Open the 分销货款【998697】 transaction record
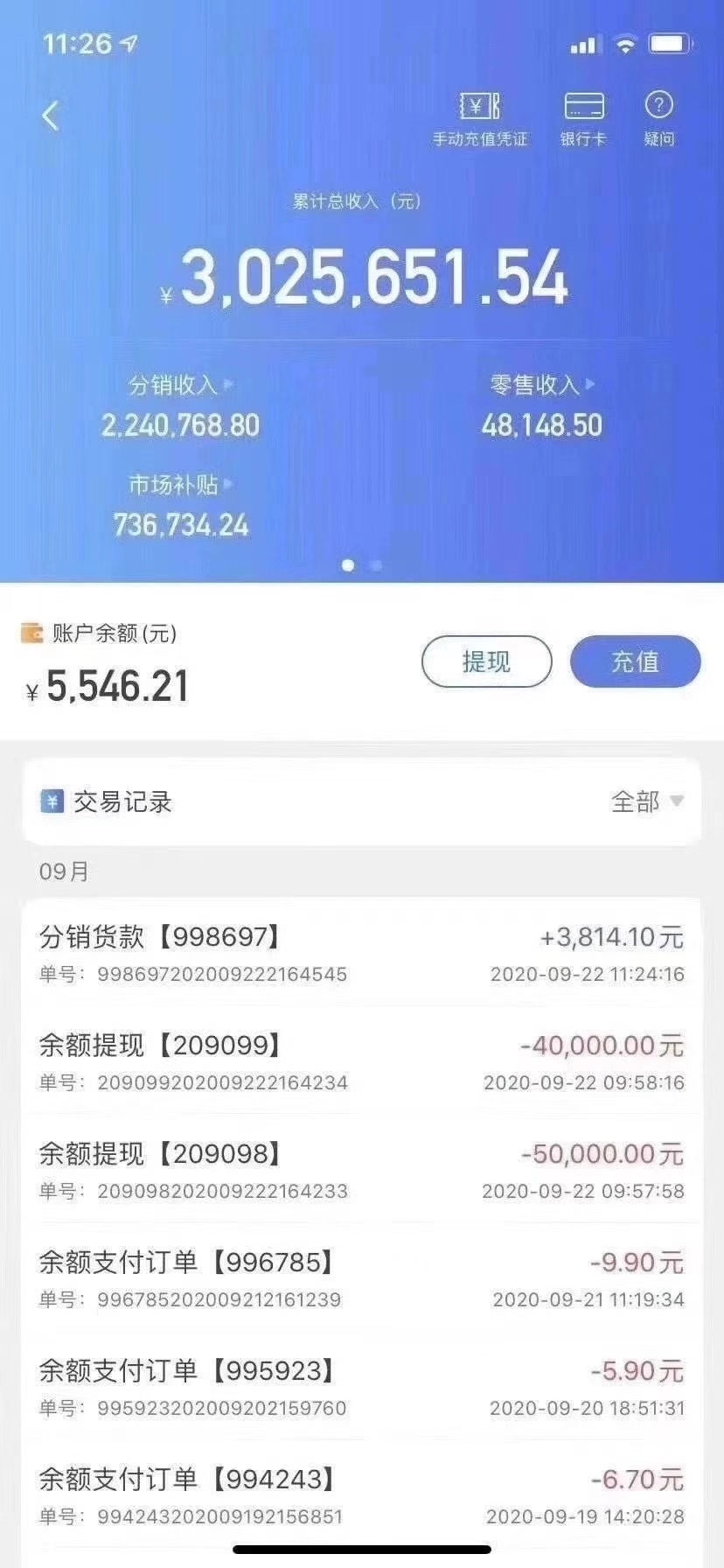724x1568 pixels. pos(361,952)
